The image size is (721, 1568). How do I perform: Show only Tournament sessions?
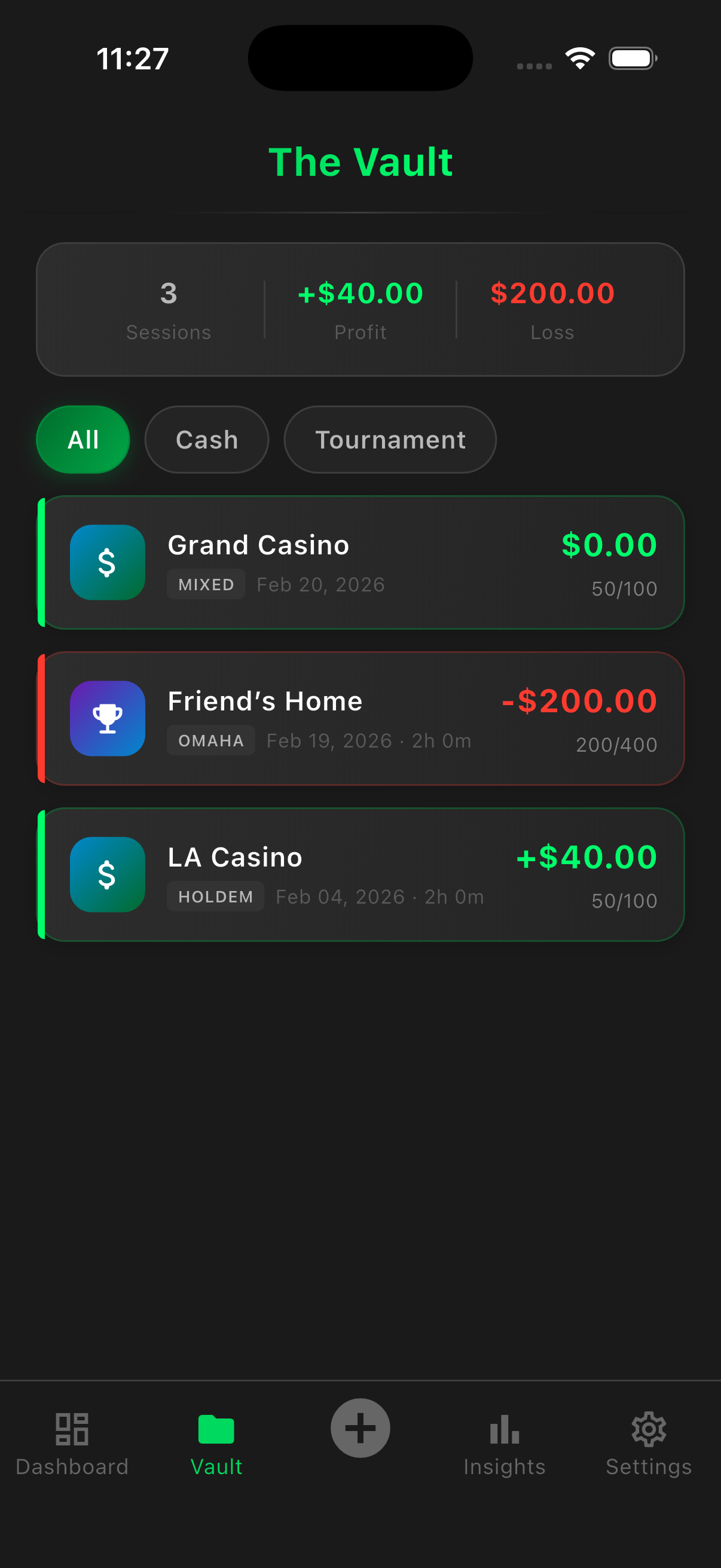coord(390,440)
